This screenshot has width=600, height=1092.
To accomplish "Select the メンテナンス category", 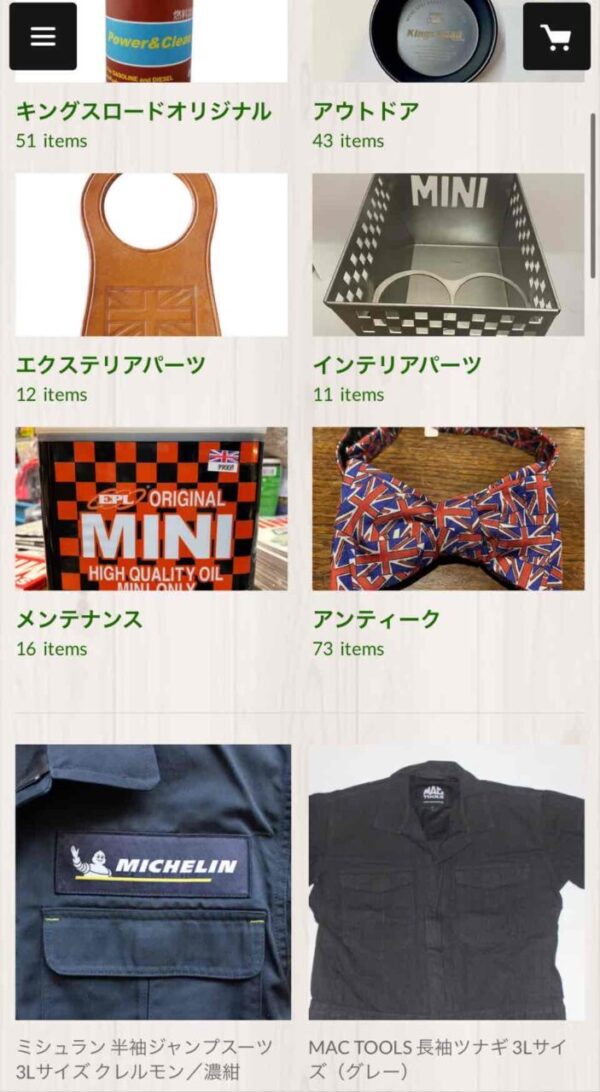I will [x=79, y=619].
